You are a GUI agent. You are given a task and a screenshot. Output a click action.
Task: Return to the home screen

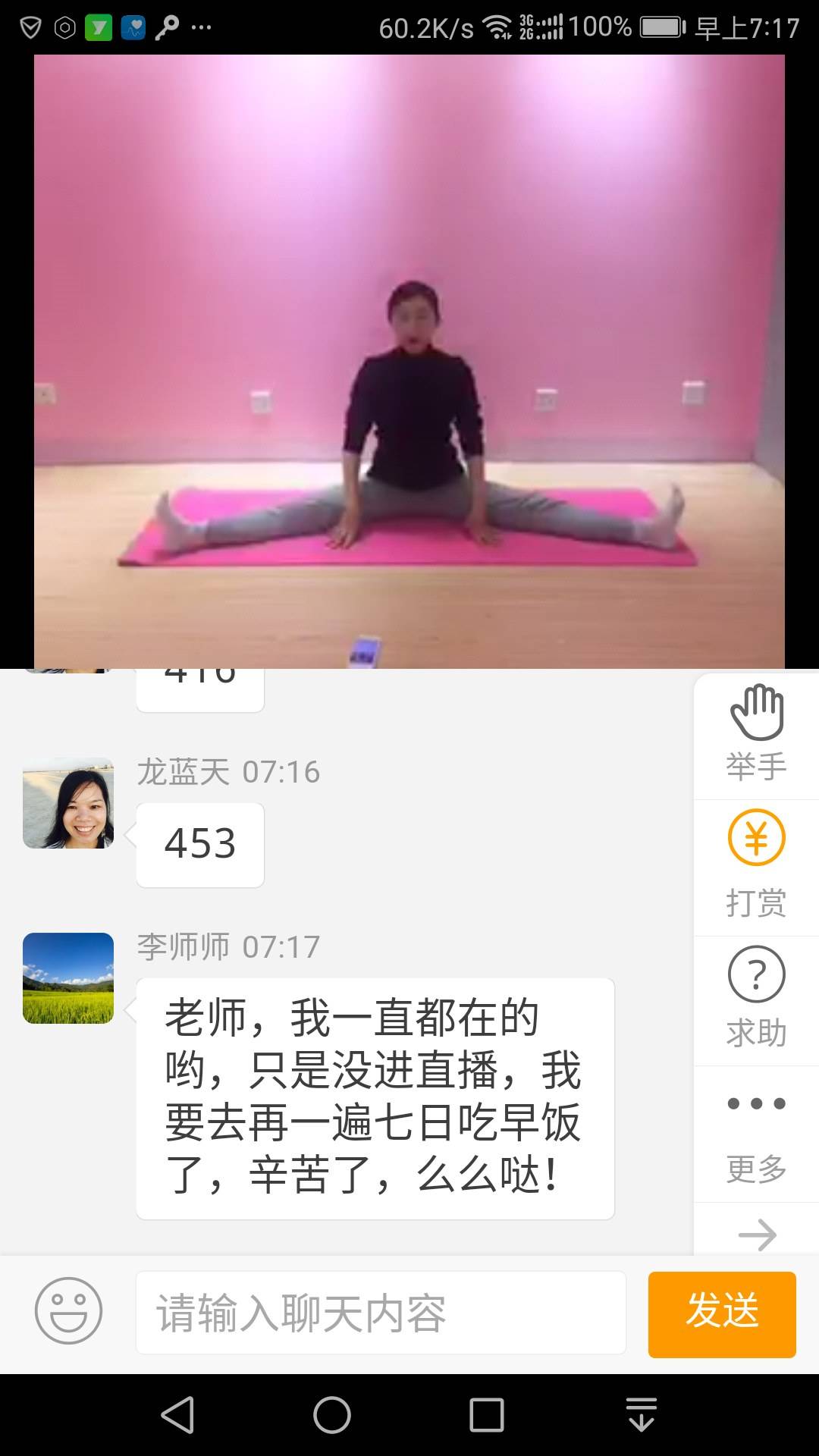point(332,1415)
